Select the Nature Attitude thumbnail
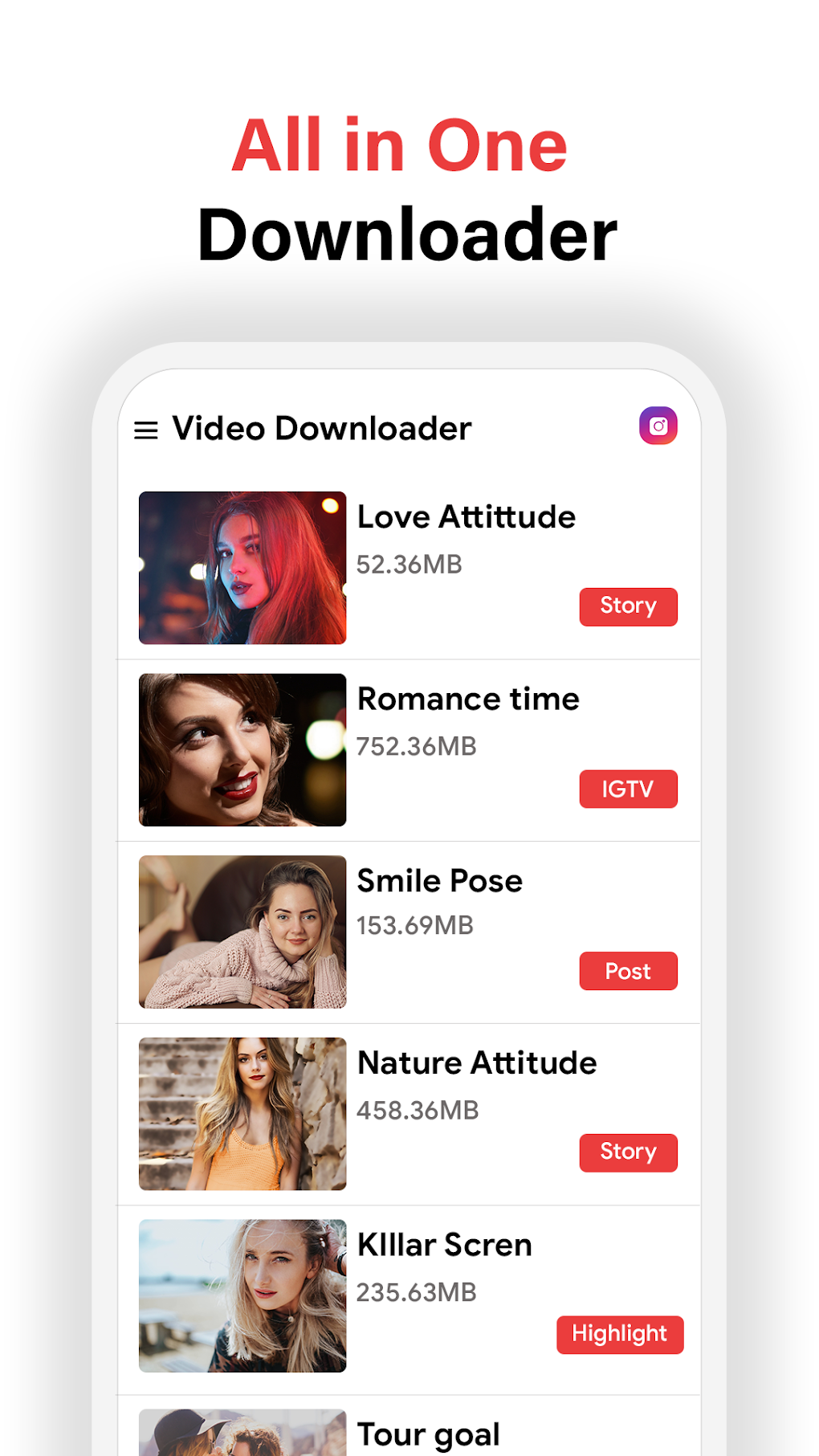Viewport: 819px width, 1456px height. (242, 1113)
